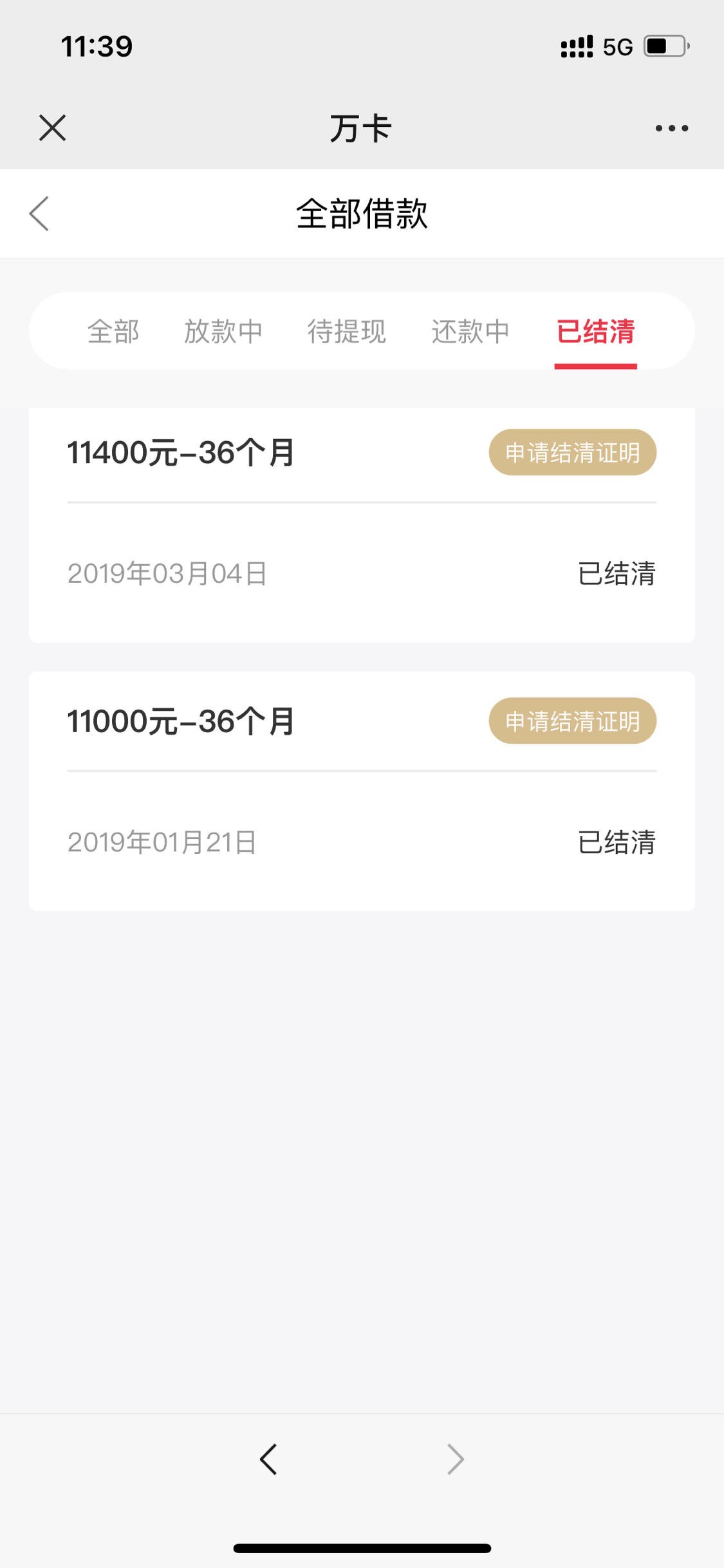Switch to the 放款中 tab
Screen dimensions: 724x1568
(x=223, y=332)
